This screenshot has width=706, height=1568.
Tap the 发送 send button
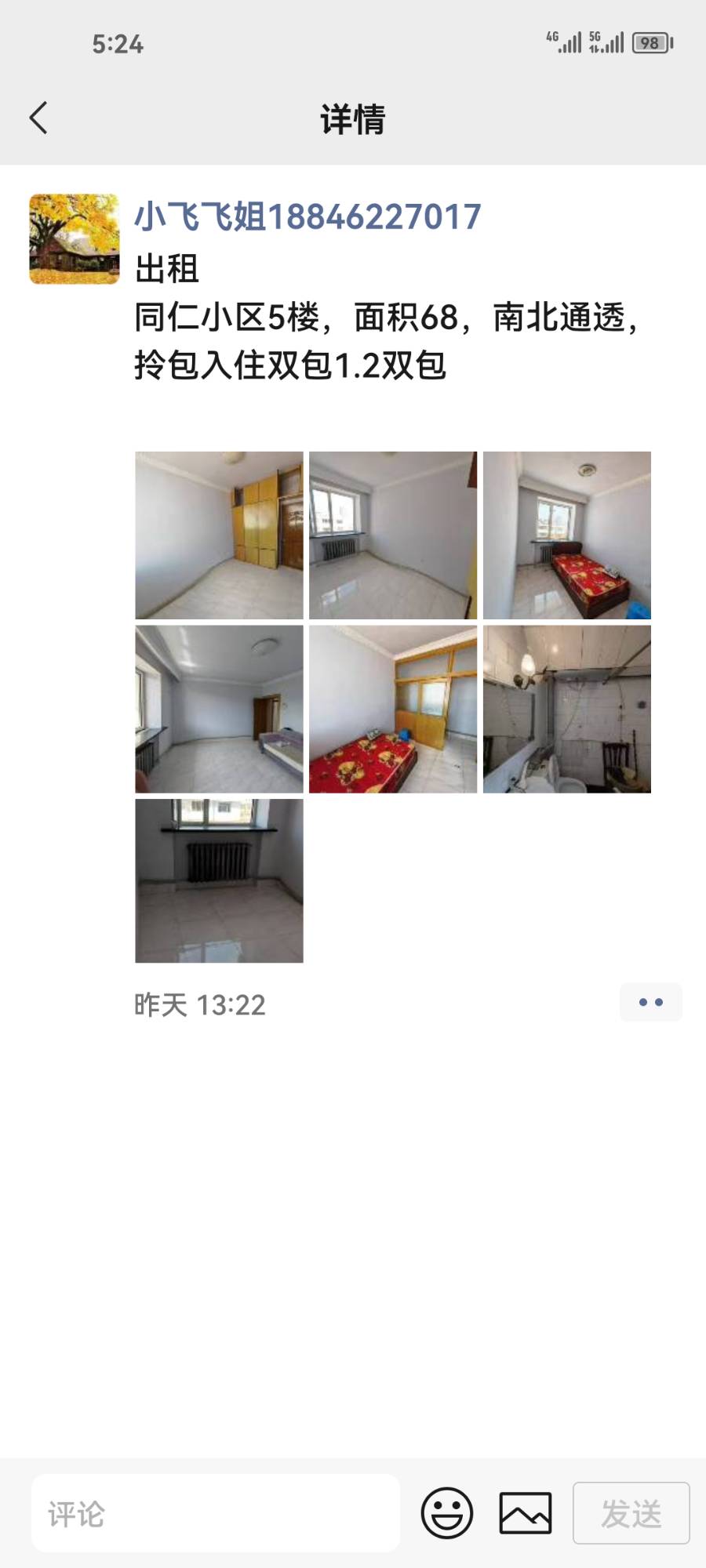point(631,1513)
